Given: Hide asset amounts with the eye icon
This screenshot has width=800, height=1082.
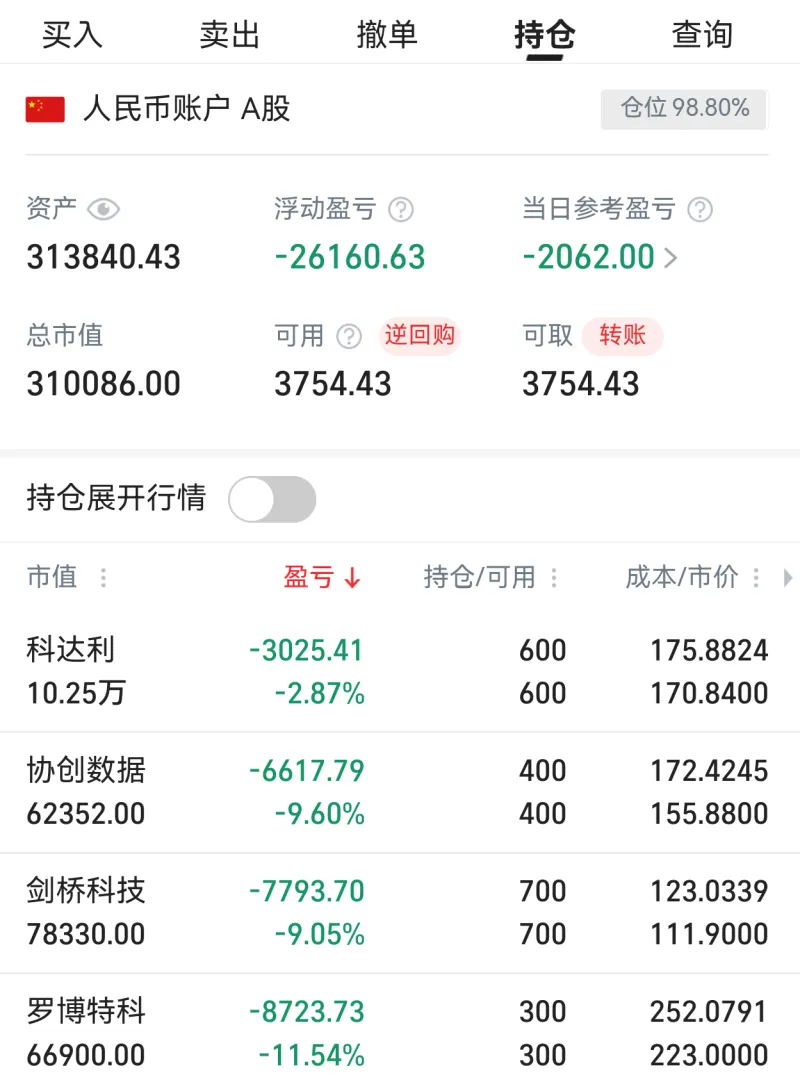Looking at the screenshot, I should click(103, 210).
